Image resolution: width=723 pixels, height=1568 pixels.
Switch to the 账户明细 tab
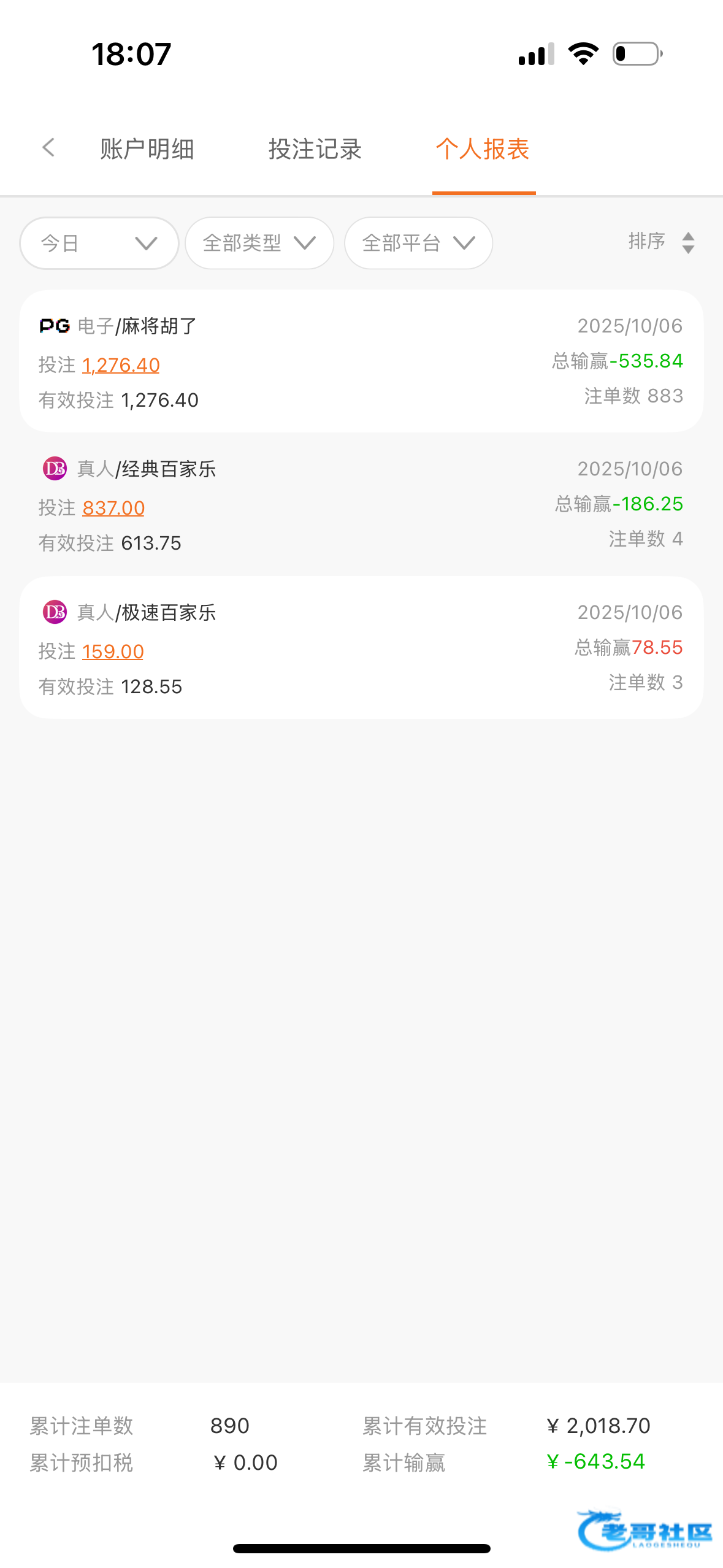point(147,149)
